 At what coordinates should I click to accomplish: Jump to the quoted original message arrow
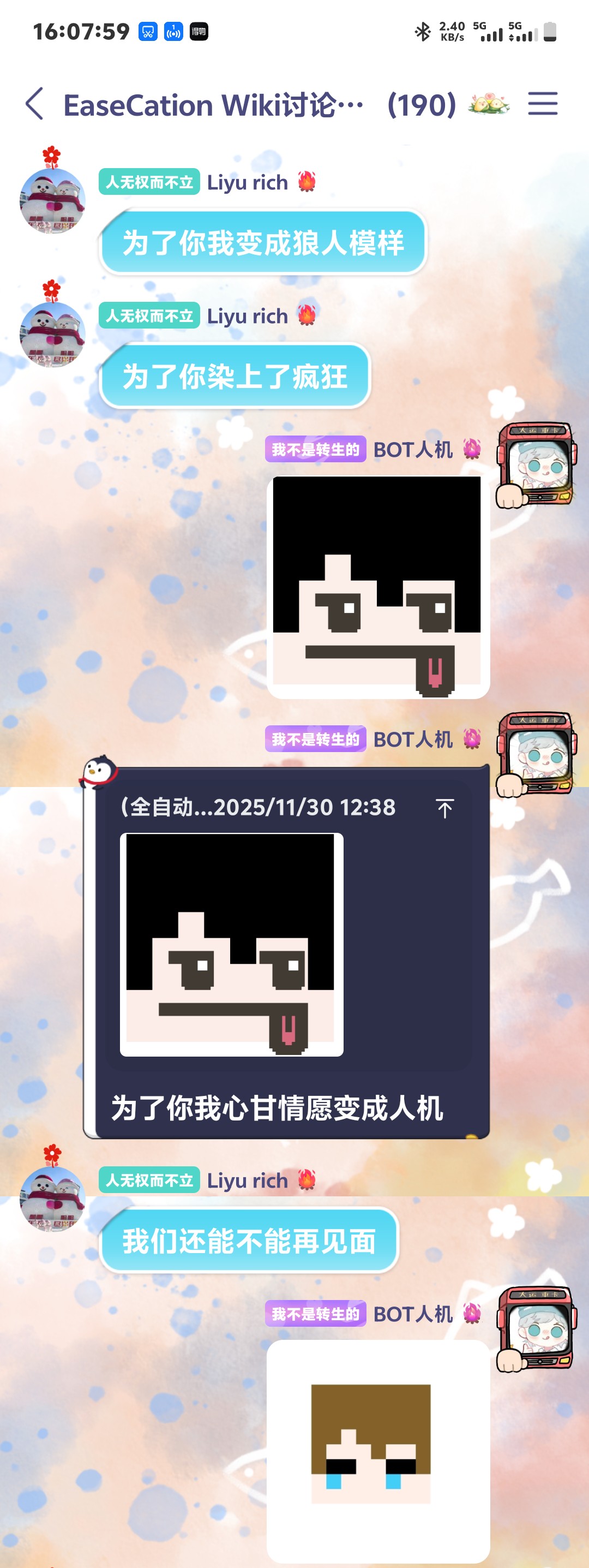point(445,808)
